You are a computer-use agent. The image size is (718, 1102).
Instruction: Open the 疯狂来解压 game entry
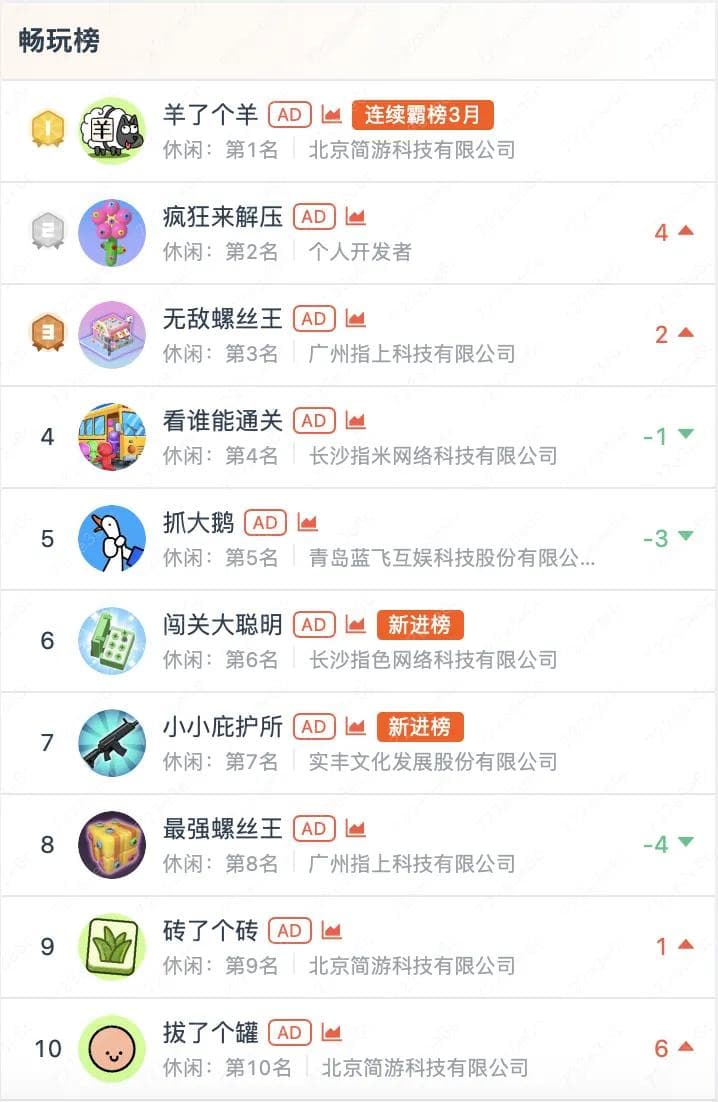click(x=222, y=217)
